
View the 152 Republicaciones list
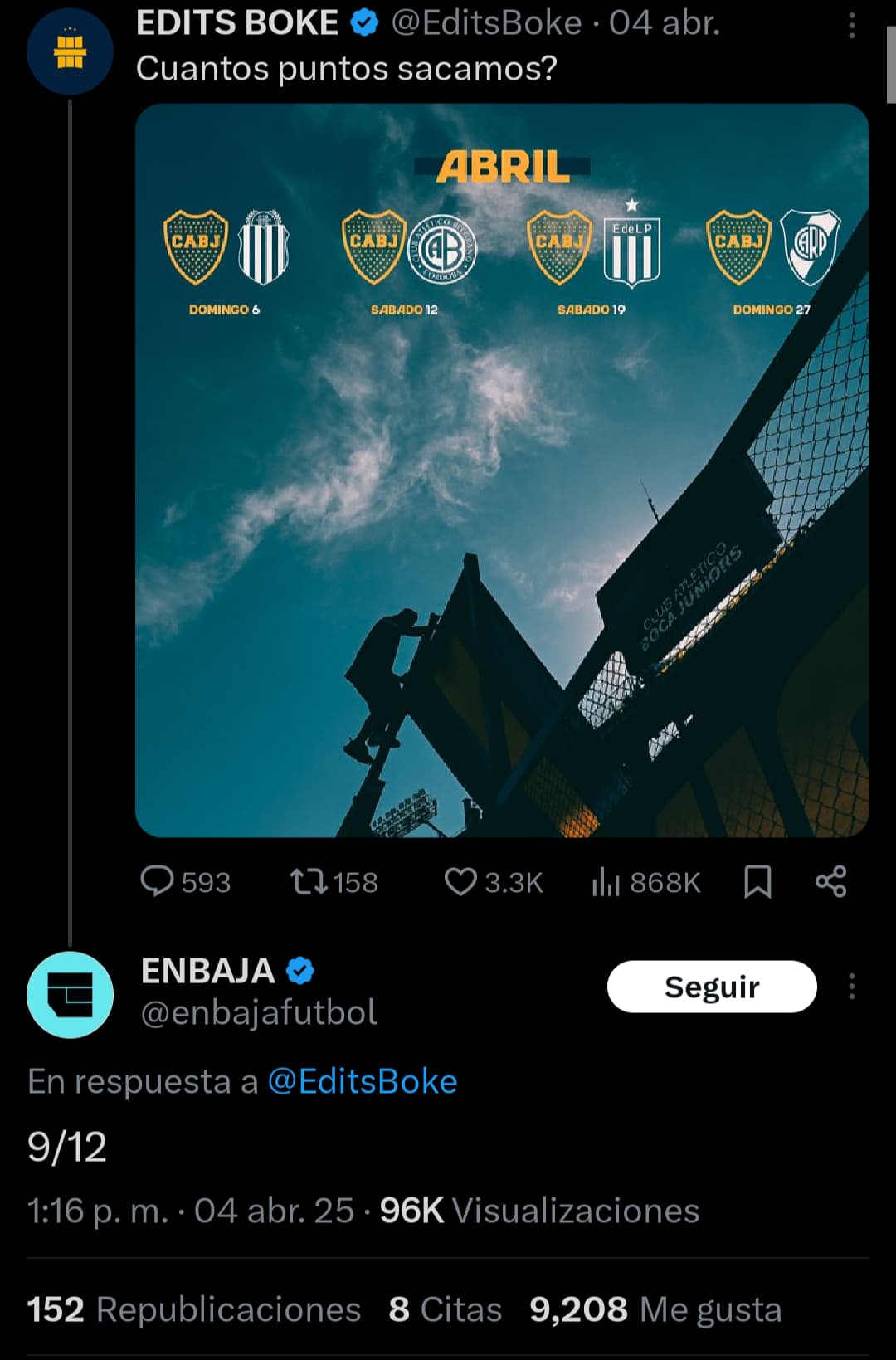pyautogui.click(x=193, y=1309)
